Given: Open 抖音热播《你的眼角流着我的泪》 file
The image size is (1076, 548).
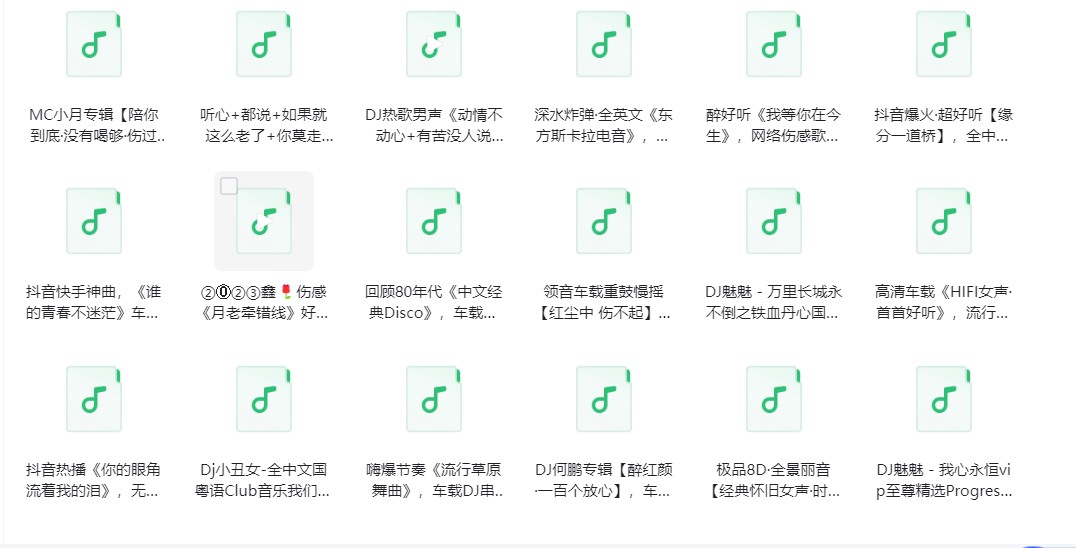Looking at the screenshot, I should [x=94, y=399].
